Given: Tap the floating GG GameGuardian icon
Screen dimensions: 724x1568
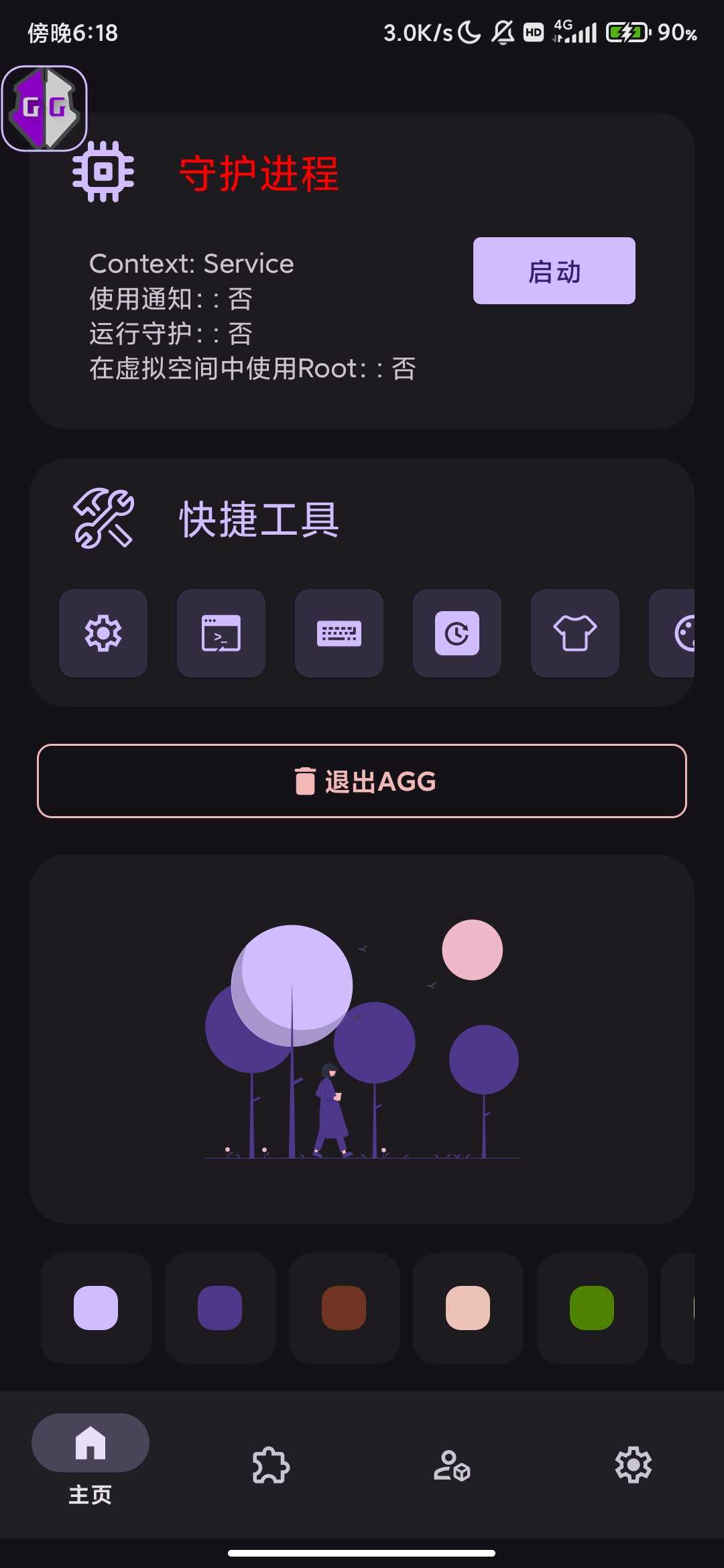Looking at the screenshot, I should click(x=44, y=108).
